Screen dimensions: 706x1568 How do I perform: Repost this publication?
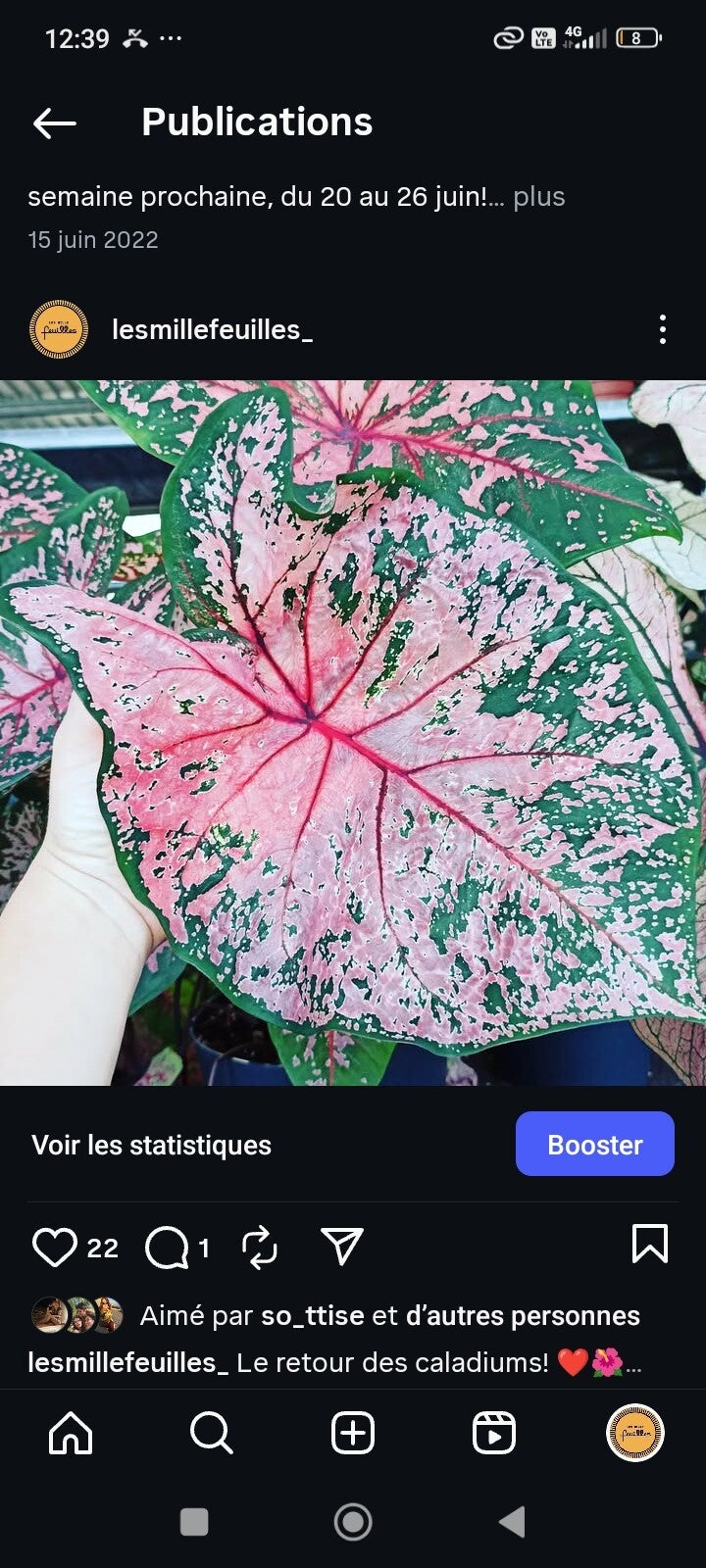(x=260, y=1248)
